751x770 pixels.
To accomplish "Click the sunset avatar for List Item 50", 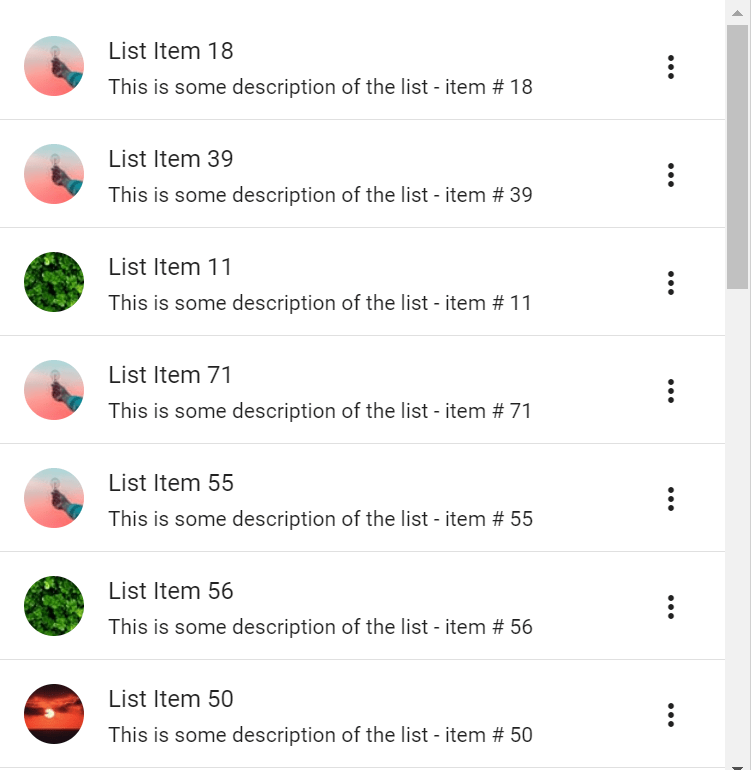I will [x=54, y=714].
